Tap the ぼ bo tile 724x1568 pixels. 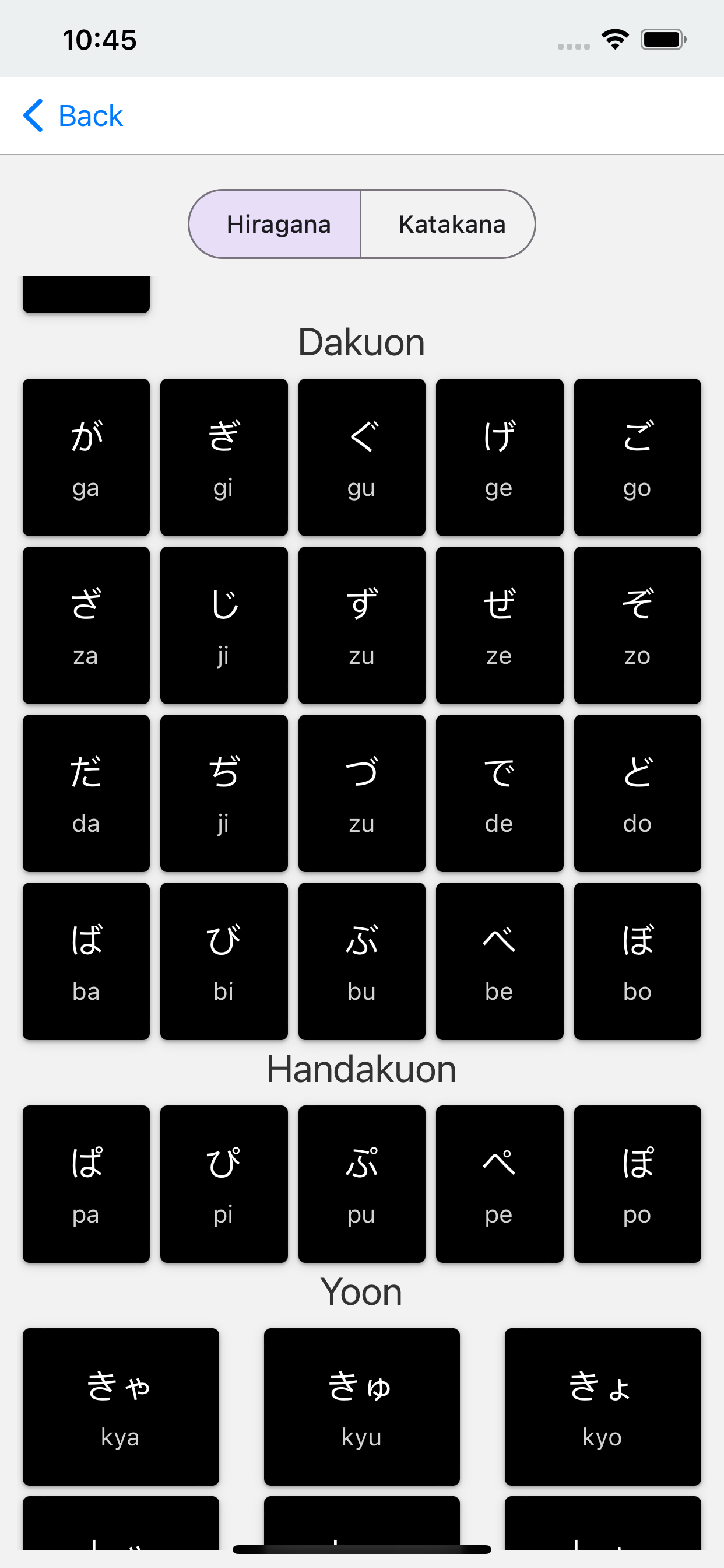point(637,961)
